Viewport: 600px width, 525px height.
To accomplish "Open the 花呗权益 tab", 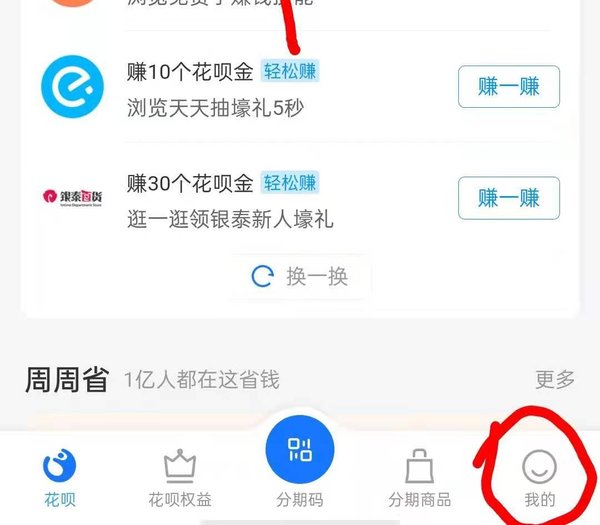I will (180, 476).
